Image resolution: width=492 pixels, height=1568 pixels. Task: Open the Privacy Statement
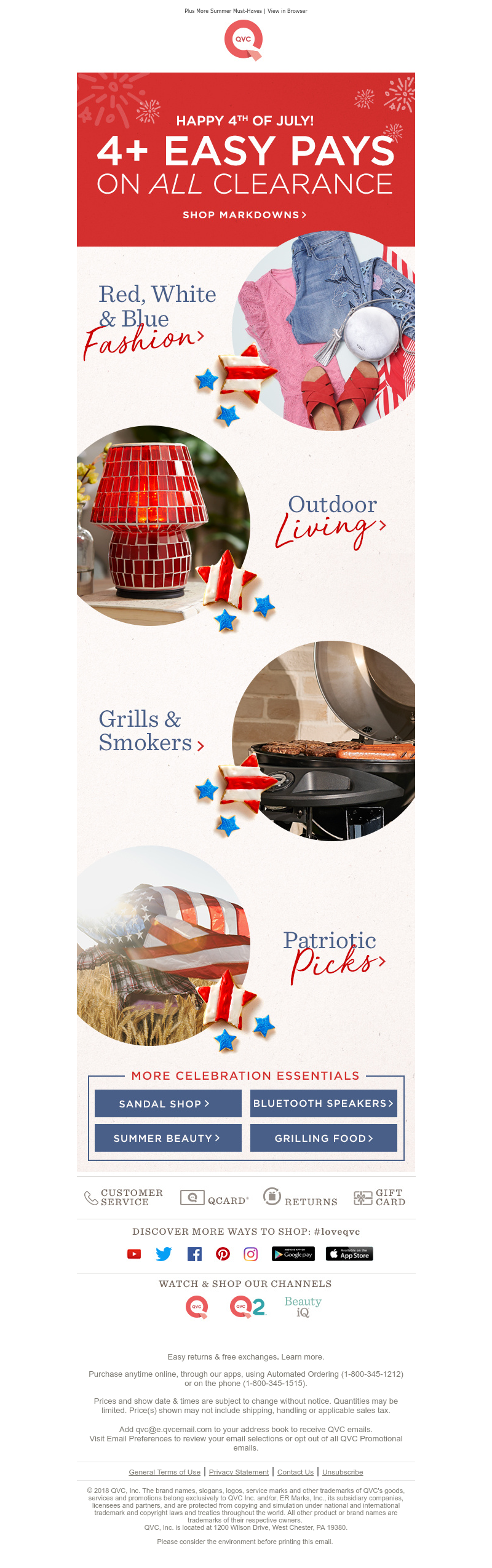point(239,1472)
